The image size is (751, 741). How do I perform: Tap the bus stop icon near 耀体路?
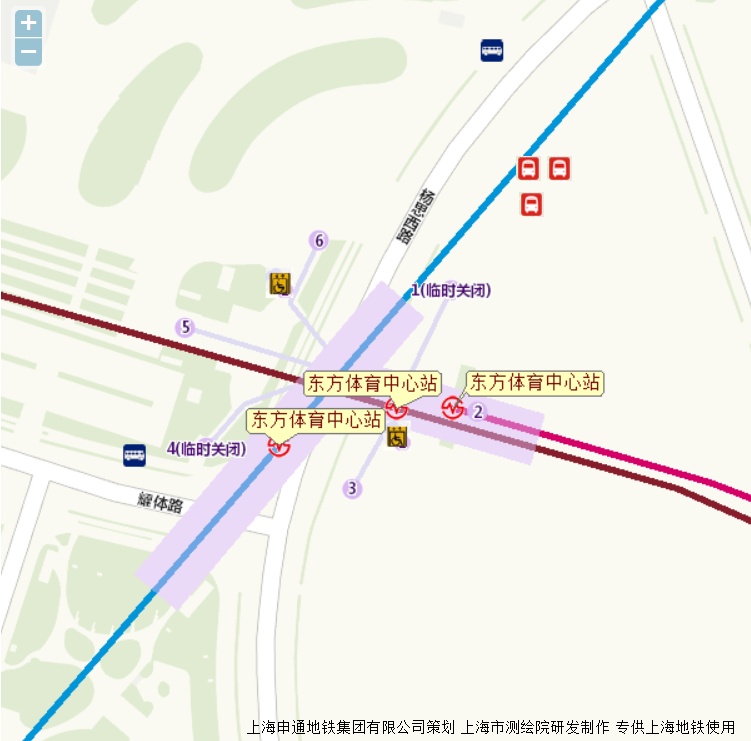[x=134, y=455]
